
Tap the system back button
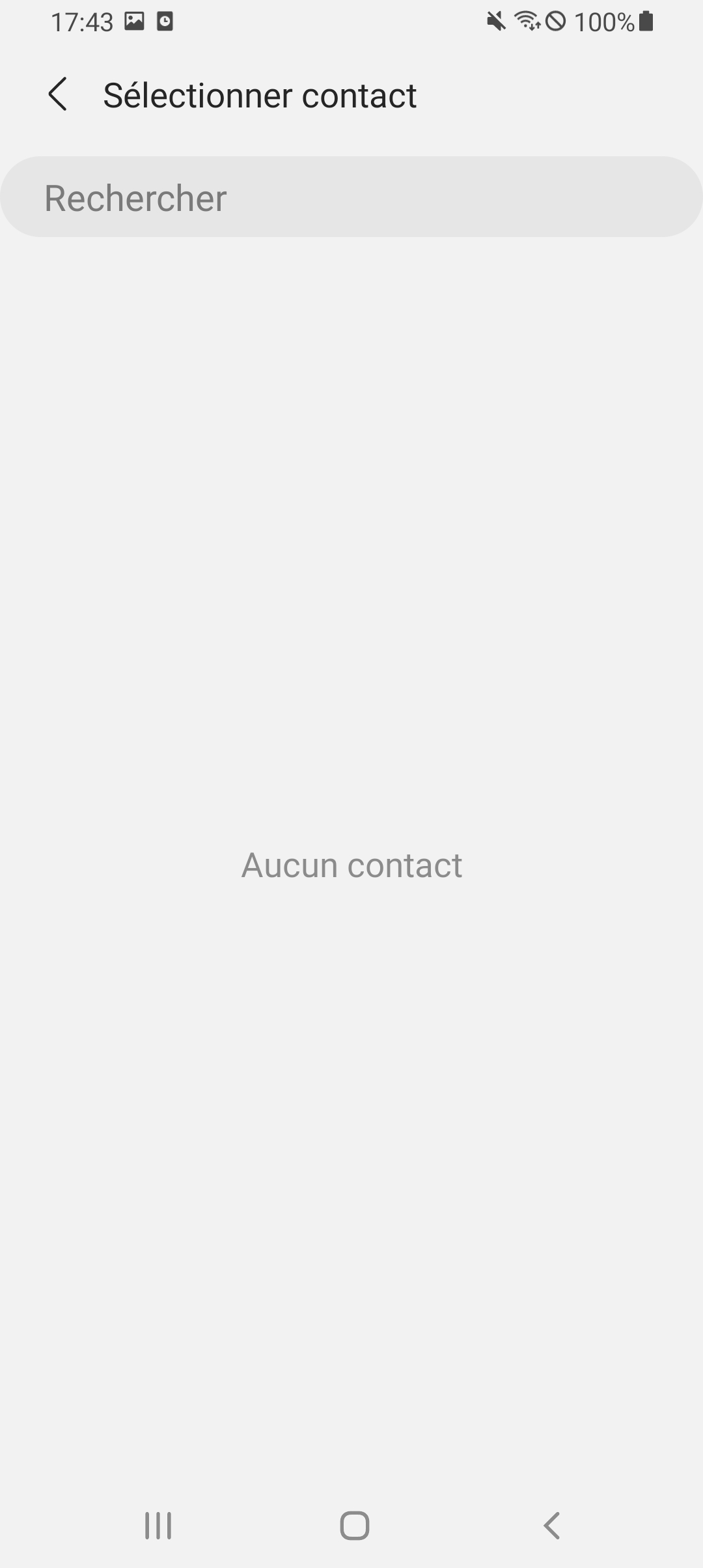point(551,1526)
